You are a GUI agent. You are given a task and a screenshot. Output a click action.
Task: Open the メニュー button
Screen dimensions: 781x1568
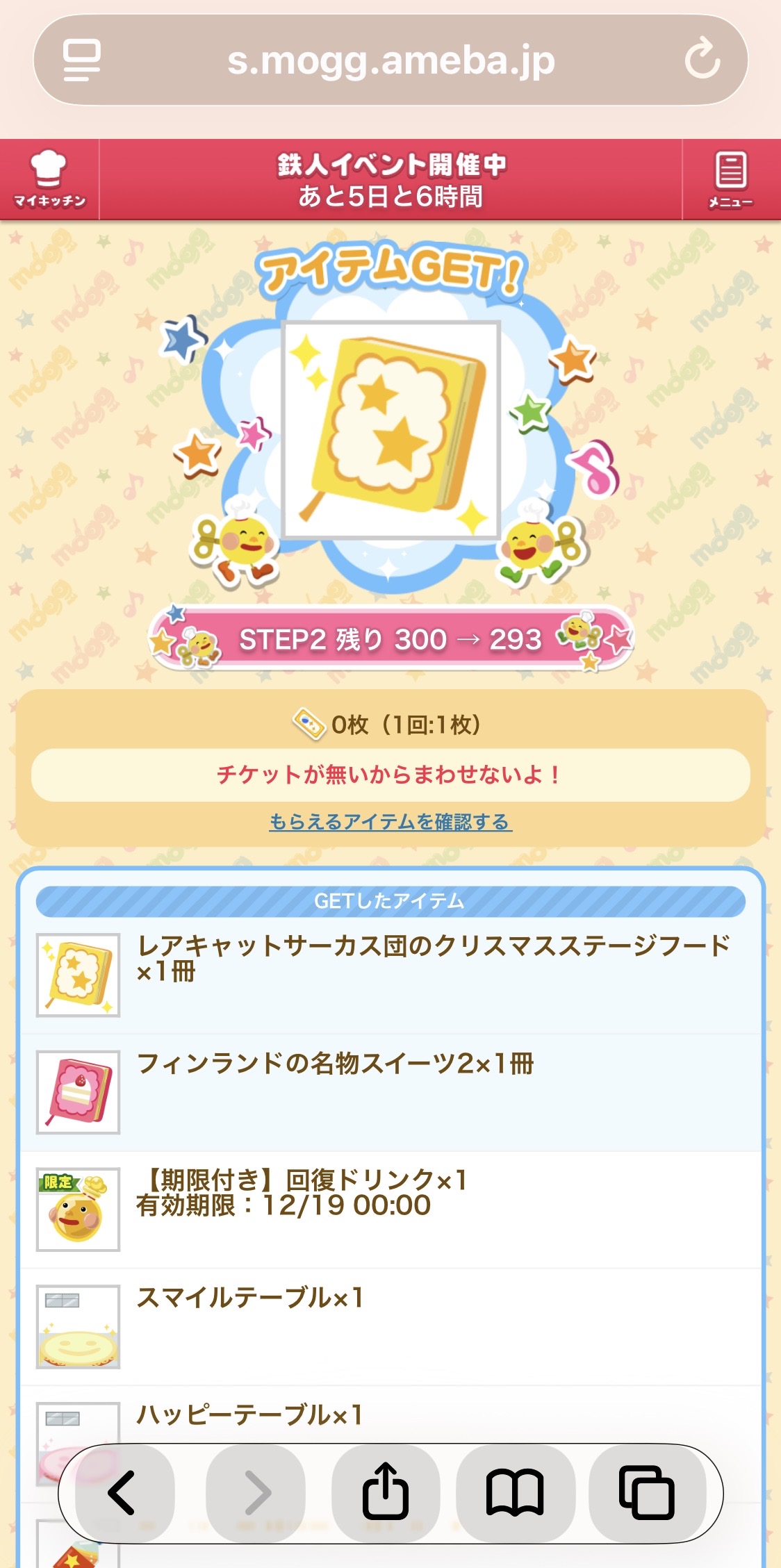(730, 180)
